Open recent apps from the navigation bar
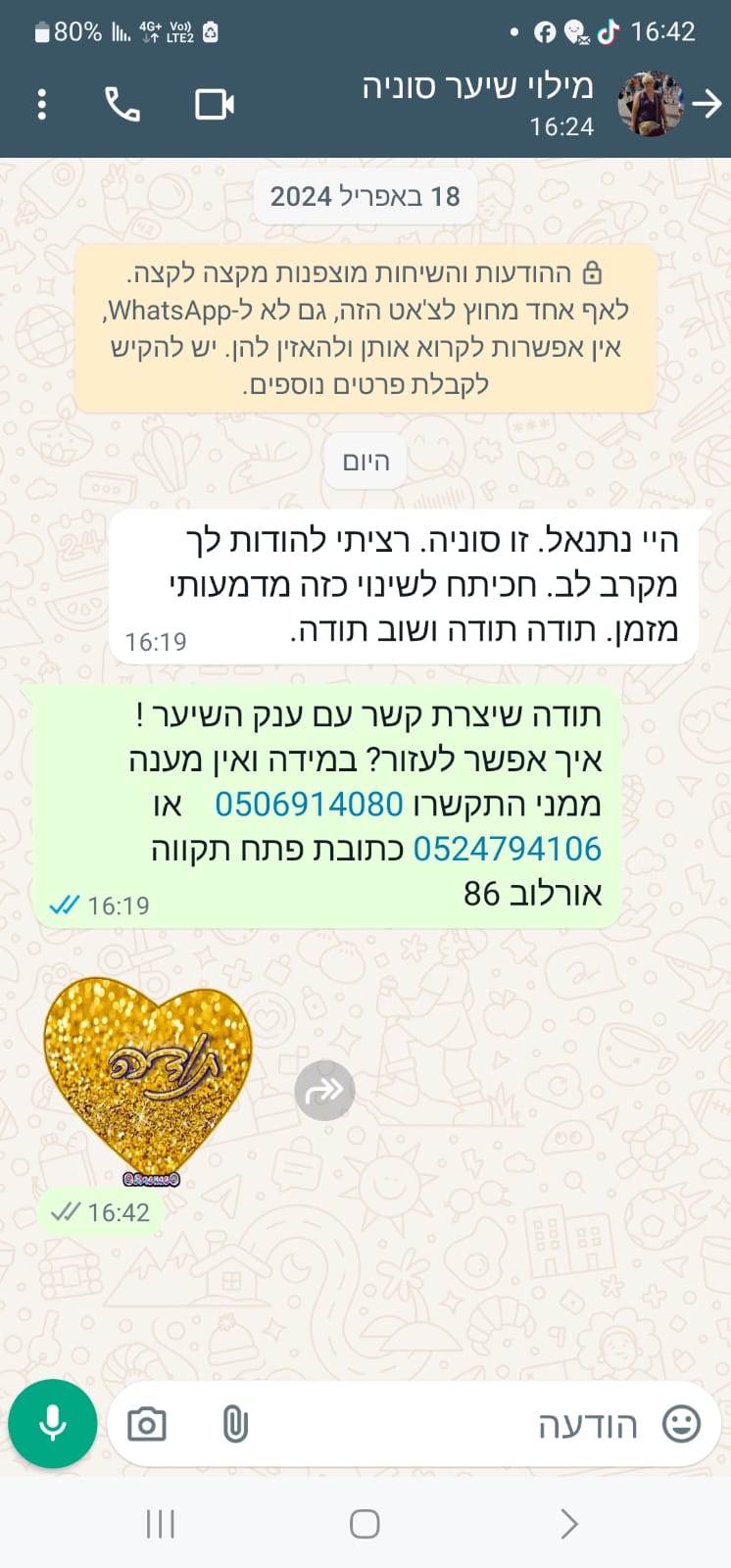Viewport: 731px width, 1568px height. 160,1524
